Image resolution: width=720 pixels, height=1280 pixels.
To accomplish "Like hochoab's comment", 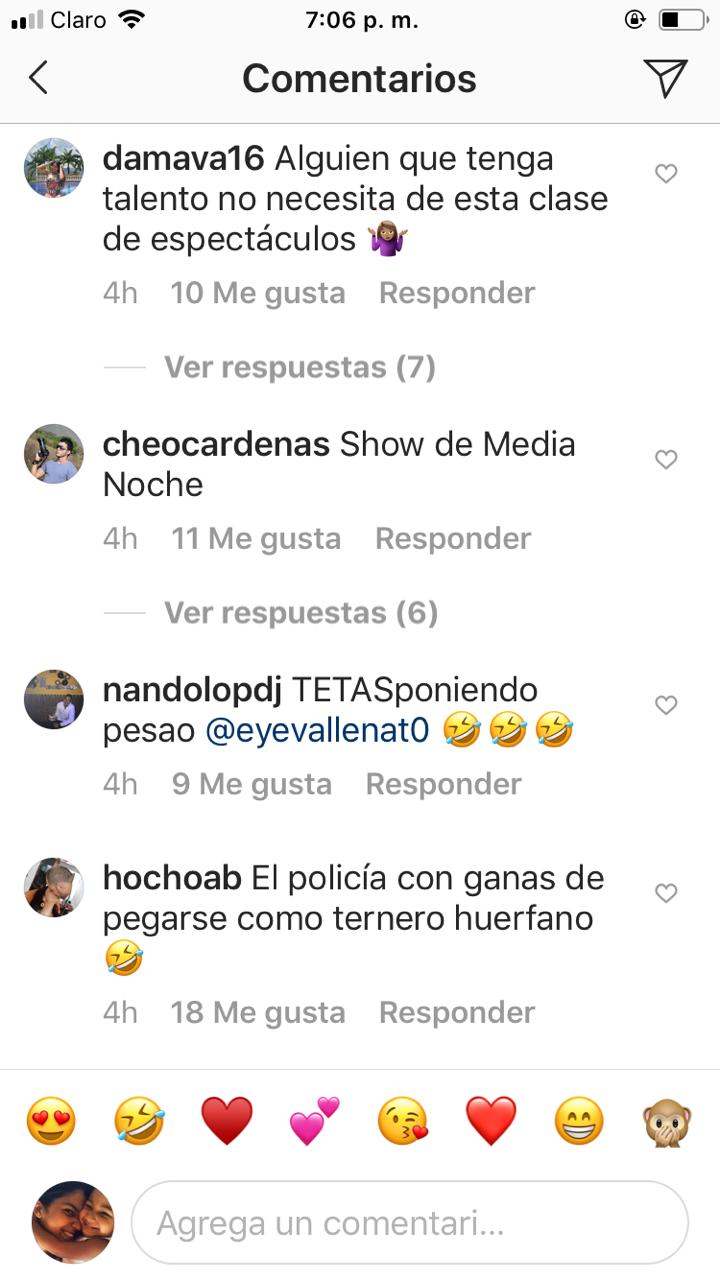I will pos(666,893).
